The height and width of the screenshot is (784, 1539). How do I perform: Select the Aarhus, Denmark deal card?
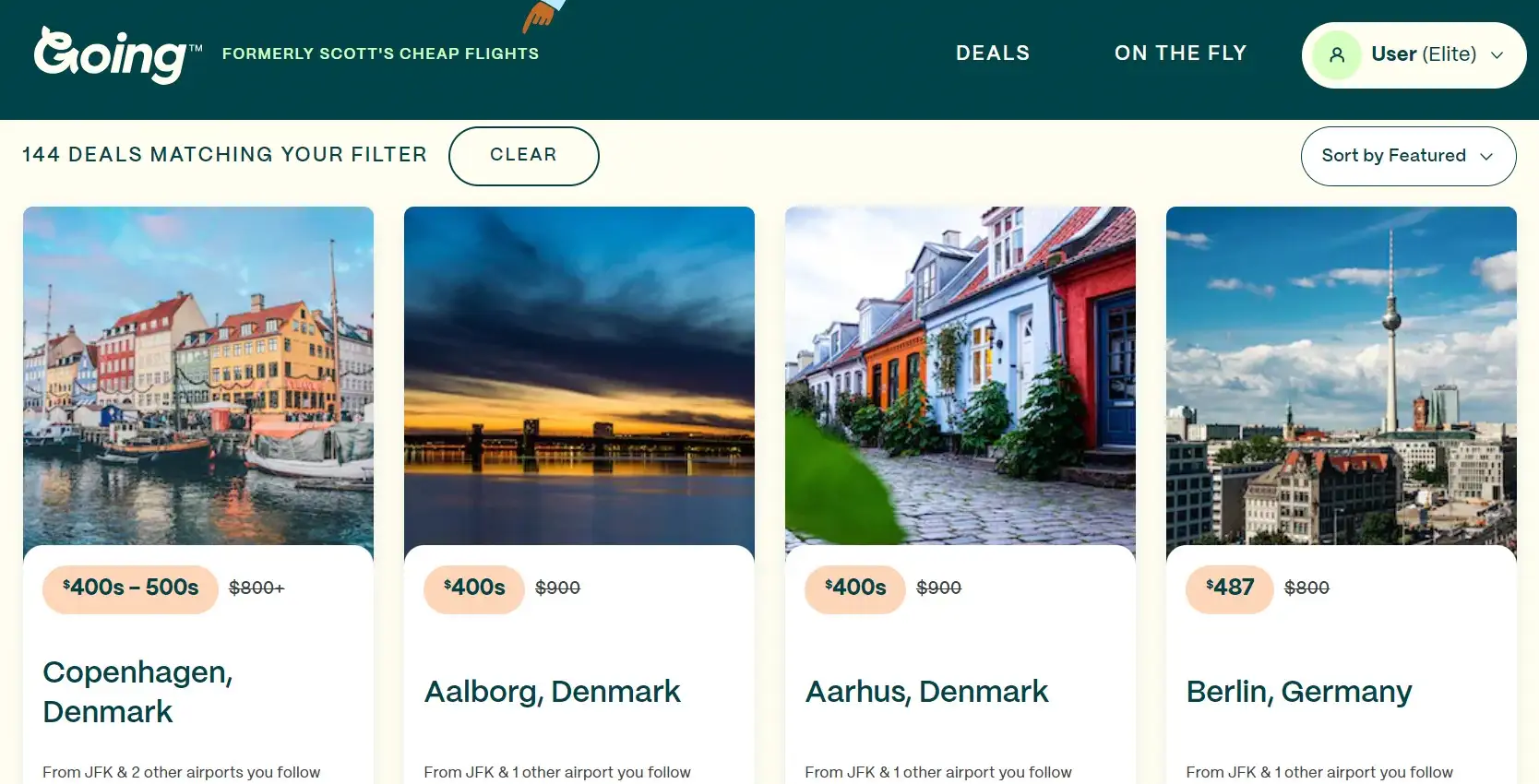926,691
